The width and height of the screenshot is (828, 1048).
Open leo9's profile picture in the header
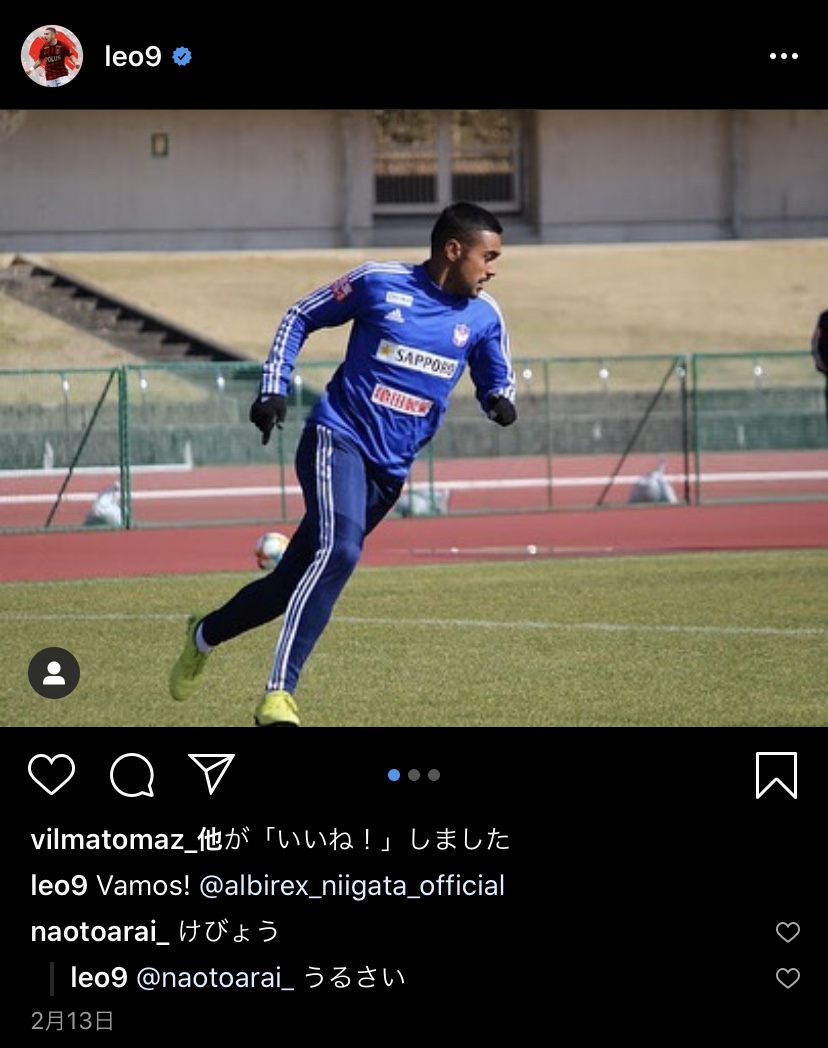(51, 56)
